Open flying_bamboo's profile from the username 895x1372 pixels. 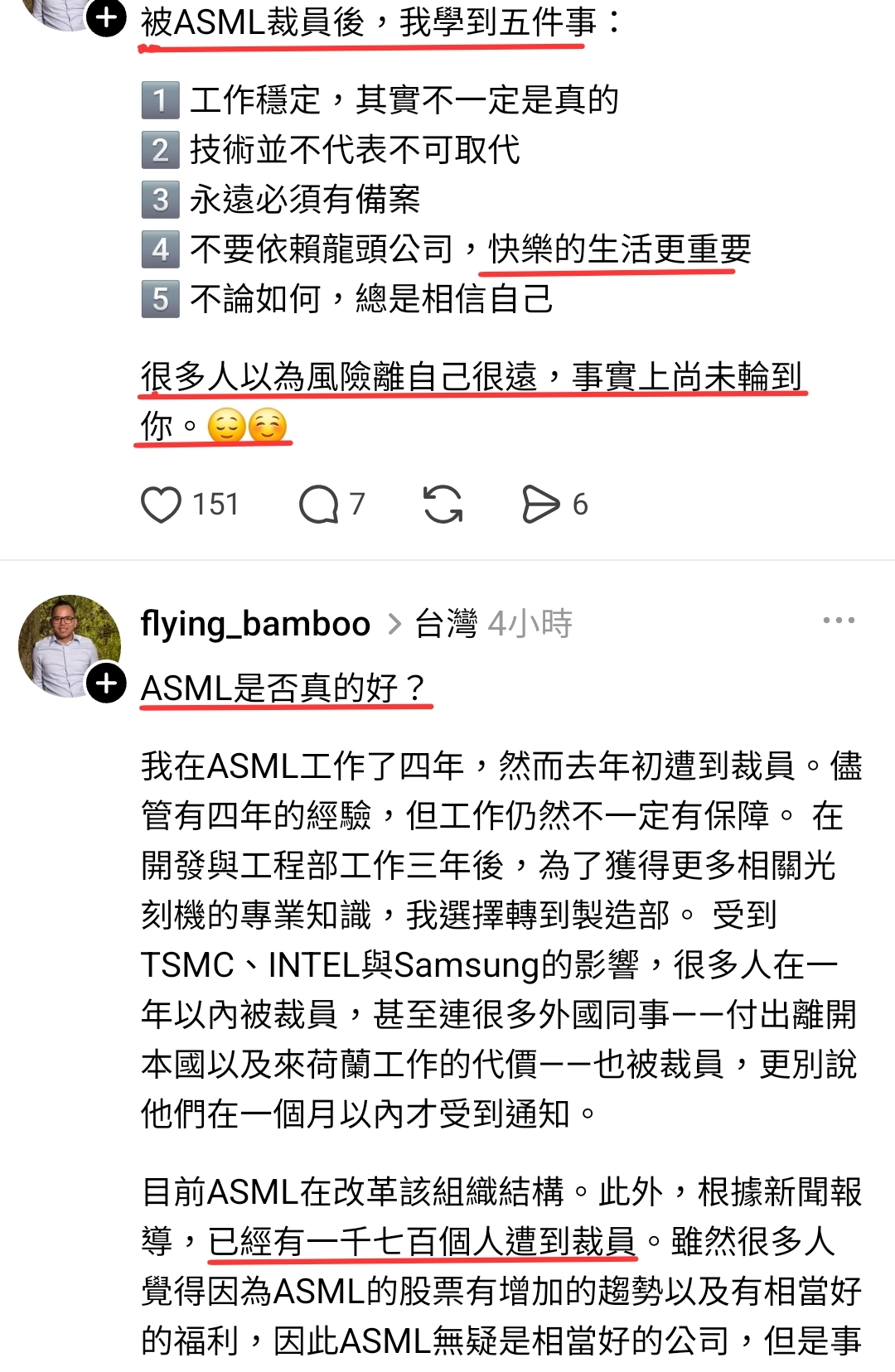(255, 624)
